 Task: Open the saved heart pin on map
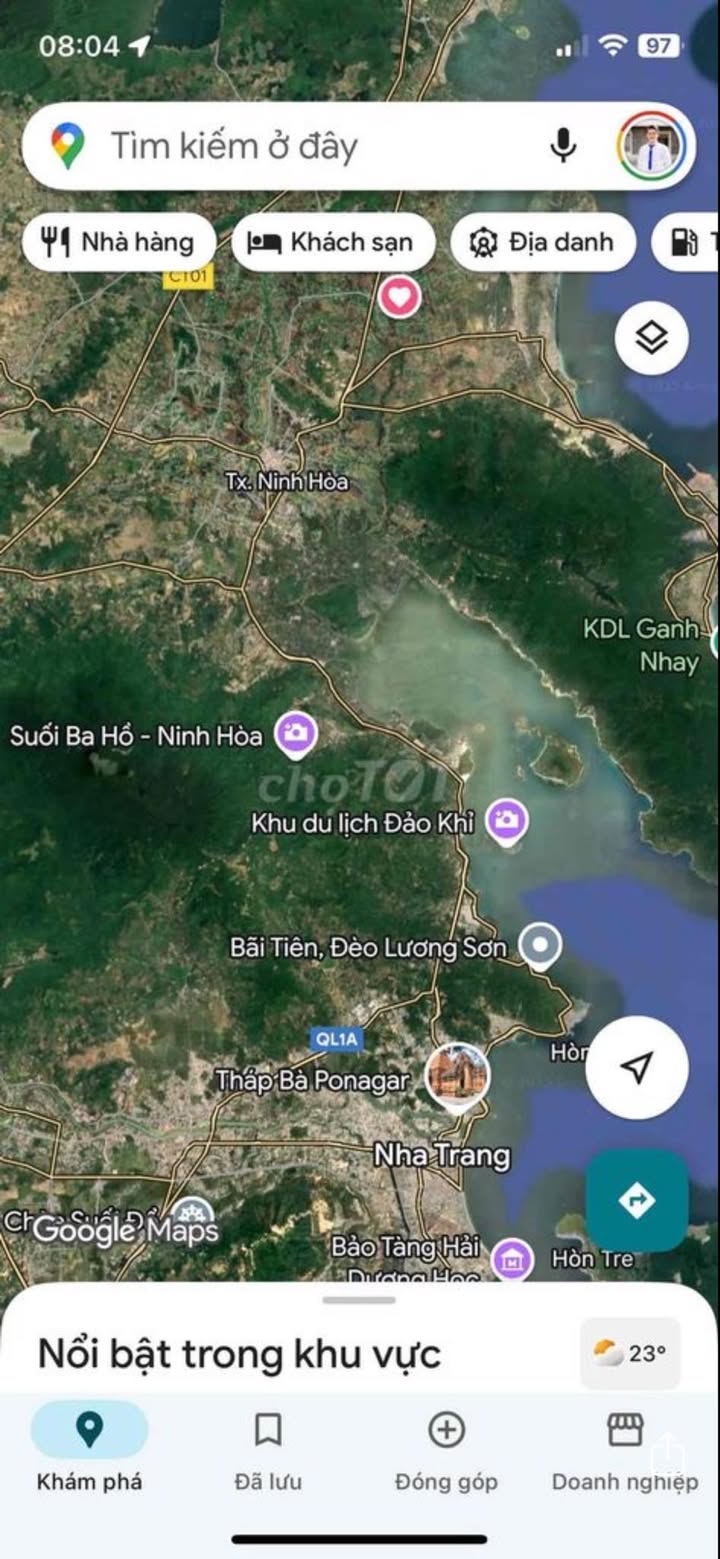point(399,297)
